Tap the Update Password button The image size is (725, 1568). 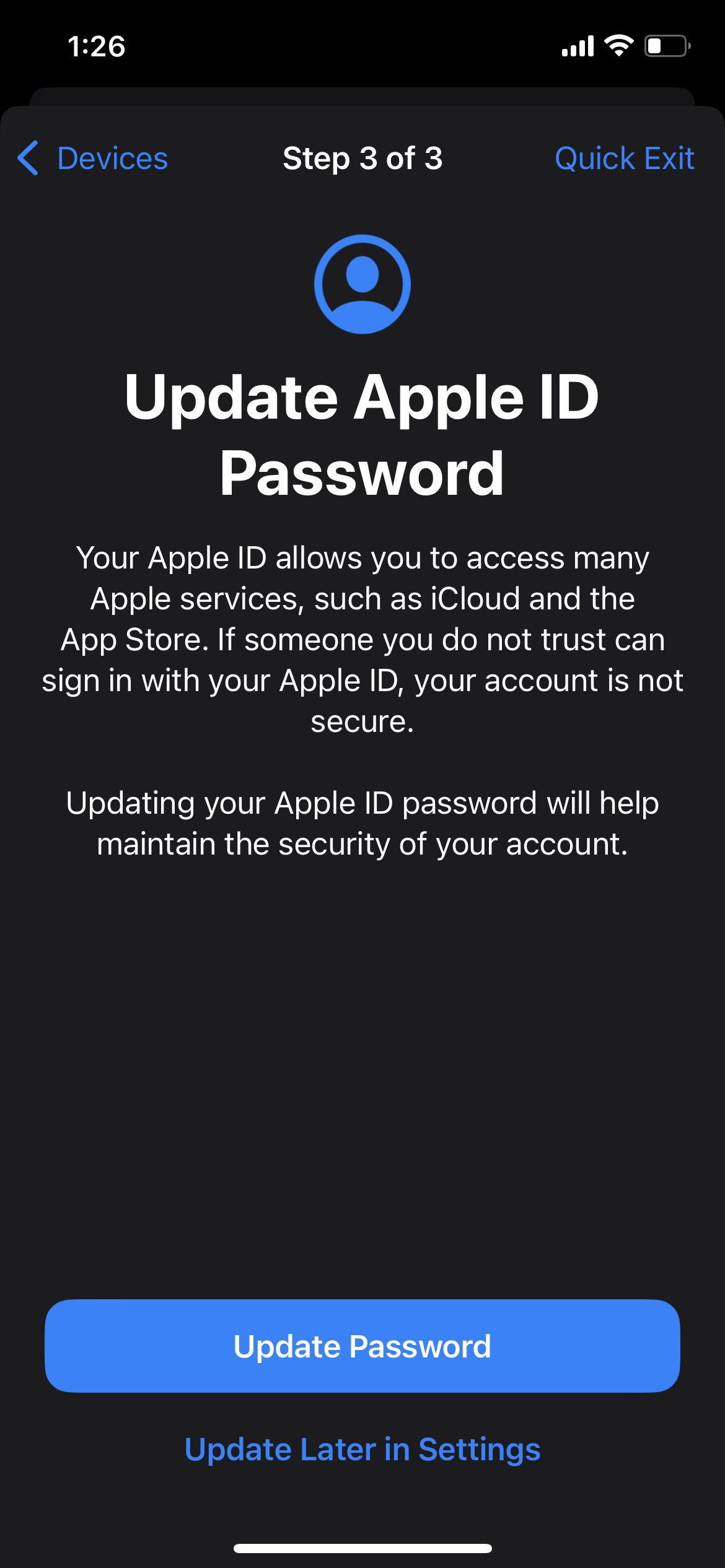click(362, 1346)
